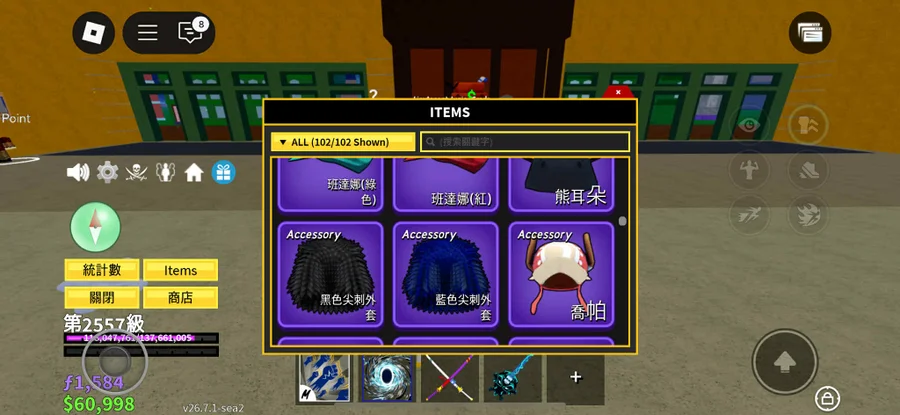Open the settings gear
Screen dimensions: 900x415
tap(107, 172)
